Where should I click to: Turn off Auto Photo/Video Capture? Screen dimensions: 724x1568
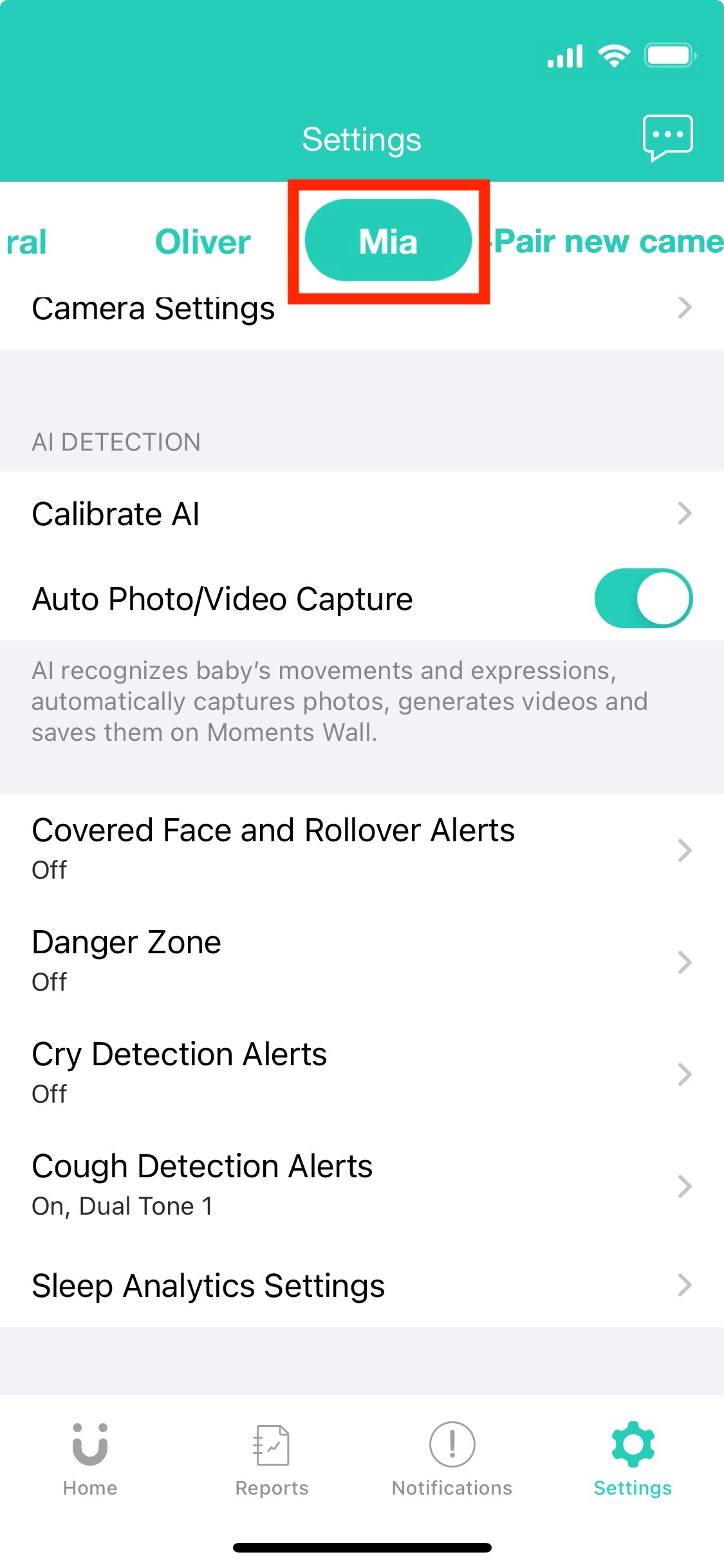coord(642,598)
